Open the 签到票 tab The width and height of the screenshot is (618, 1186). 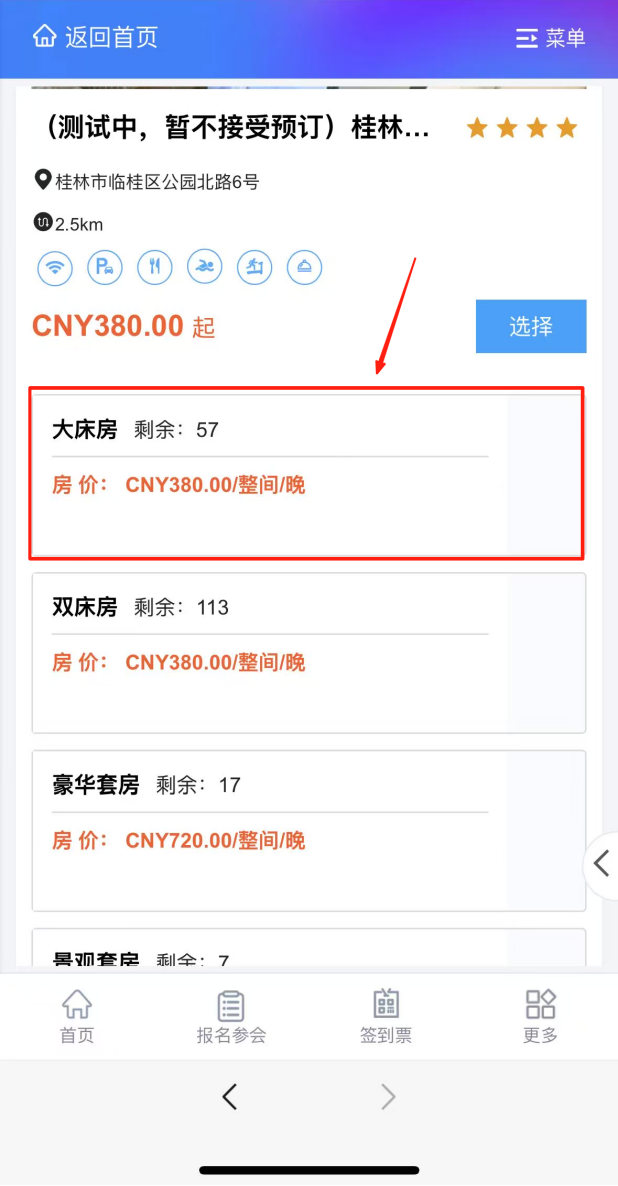(x=386, y=1017)
